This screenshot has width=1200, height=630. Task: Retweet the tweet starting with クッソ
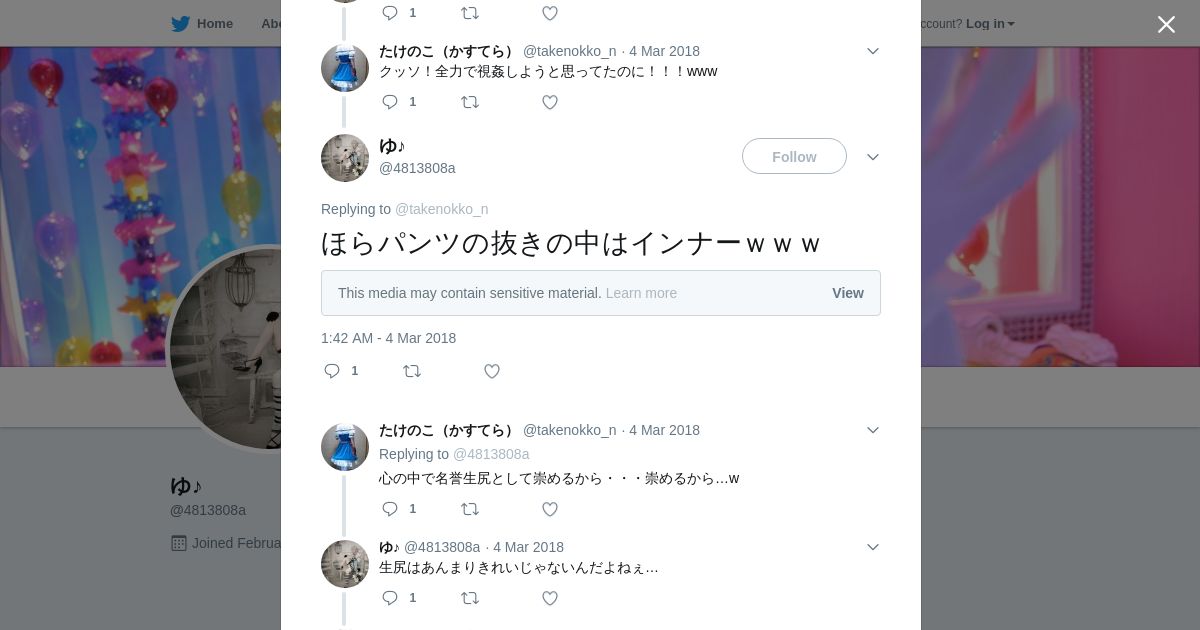tap(470, 102)
